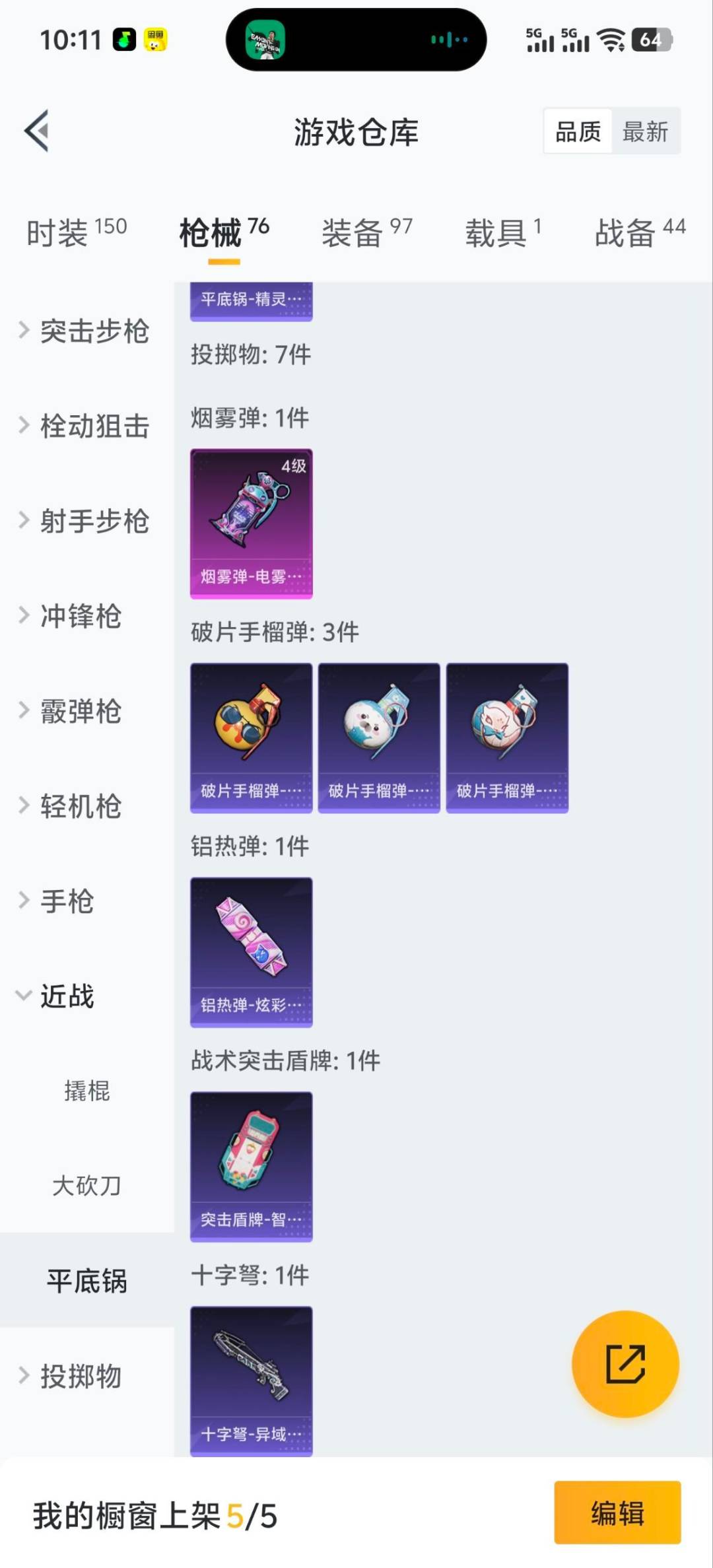Select the 撬棍 subcategory

(86, 1091)
